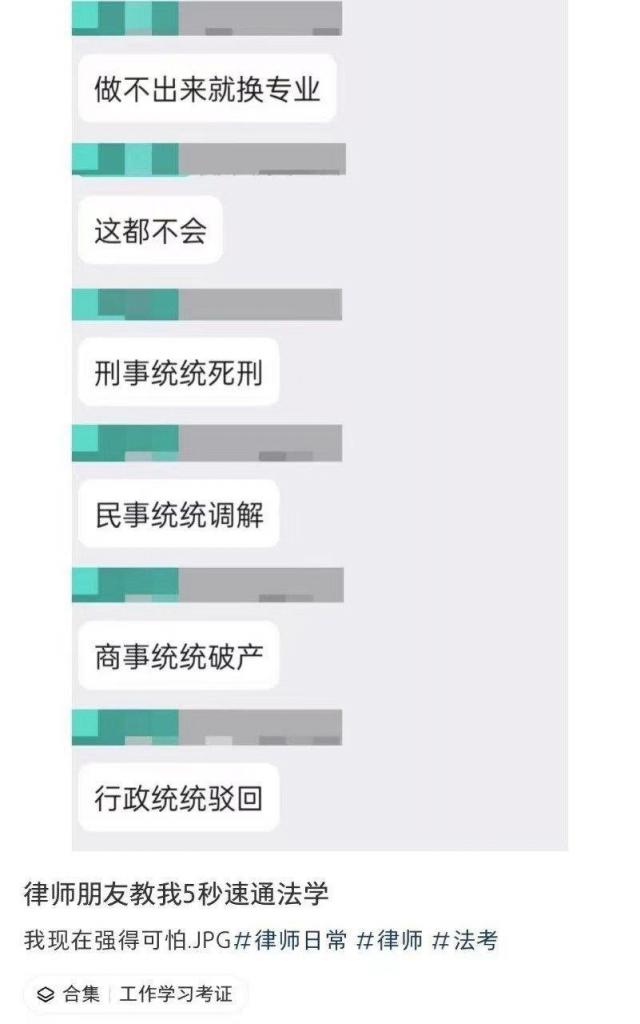Image resolution: width=640 pixels, height=1024 pixels.
Task: Open the #律师日常 hashtag
Action: tap(290, 940)
